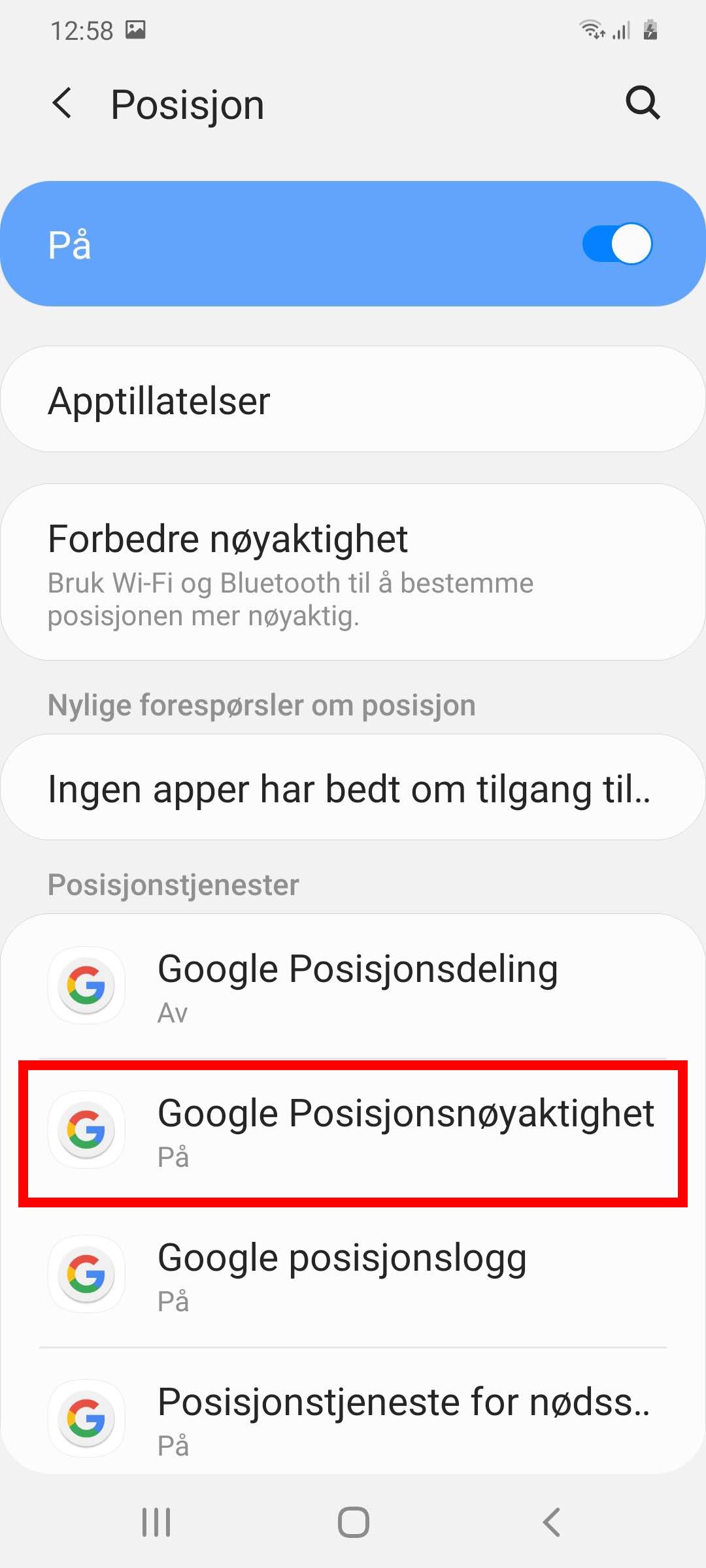Viewport: 706px width, 1568px height.
Task: Open Google posisjonslogg
Action: 353,1275
